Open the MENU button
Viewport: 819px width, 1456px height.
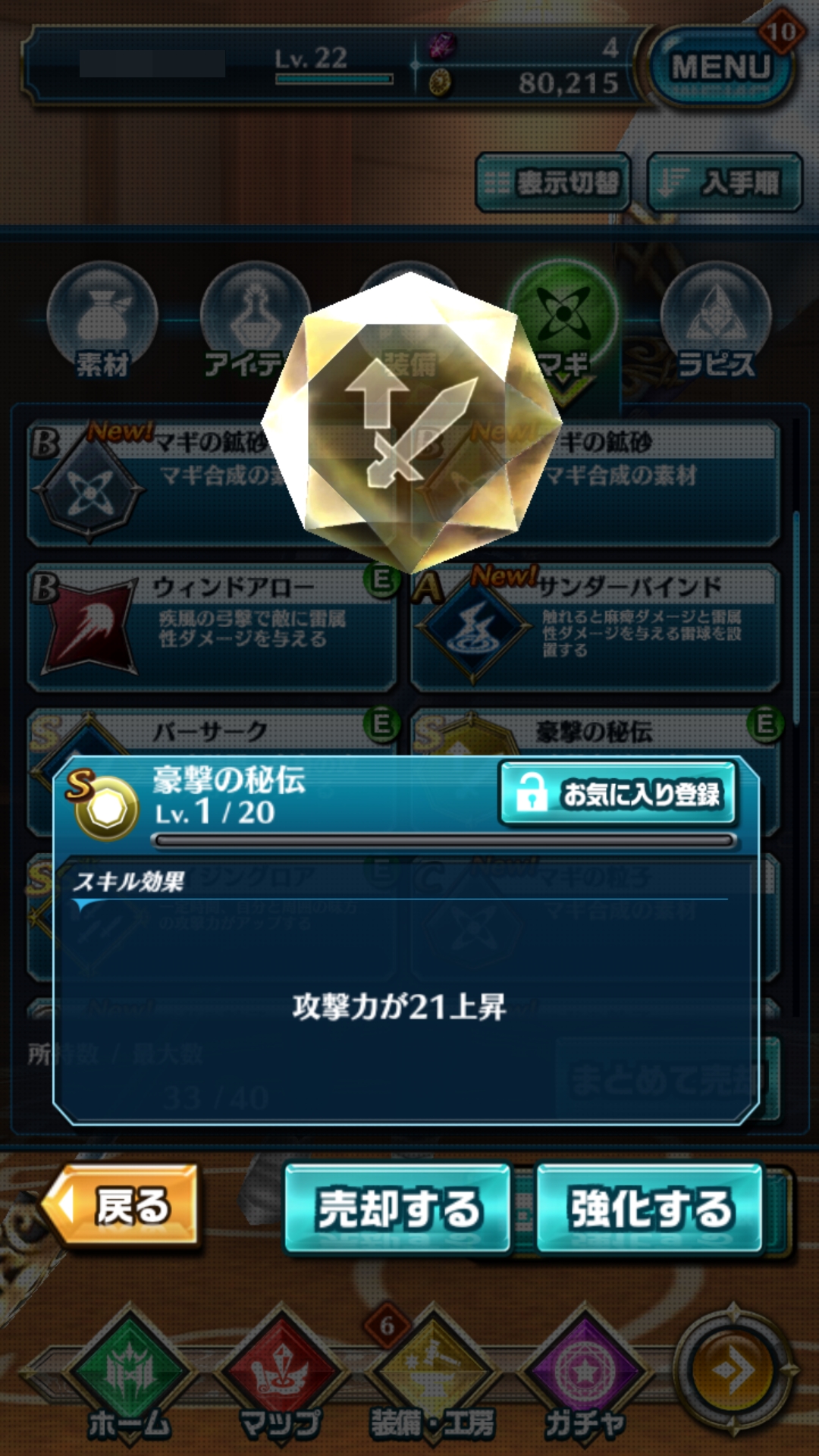[721, 67]
